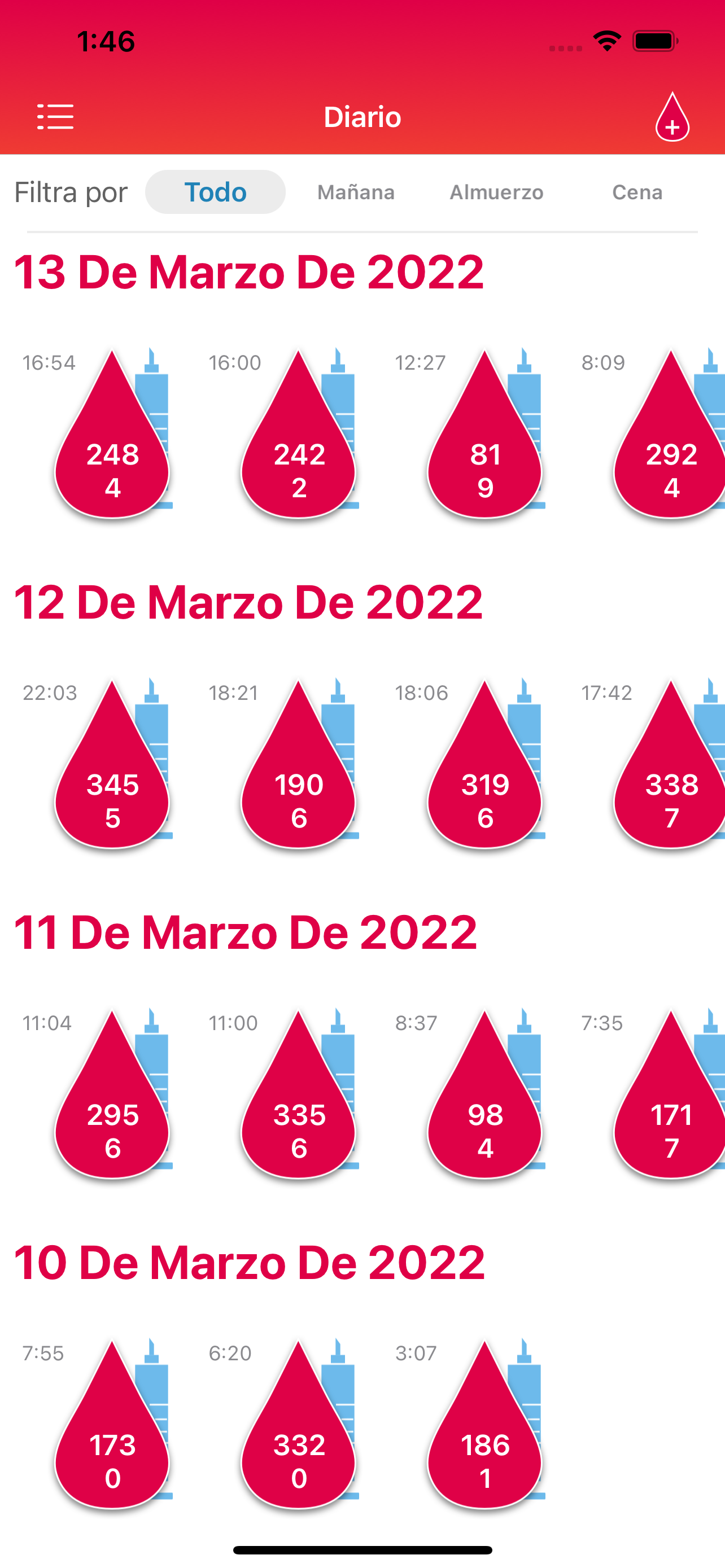Filter entries by Cena
This screenshot has height=1568, width=725.
pos(637,192)
